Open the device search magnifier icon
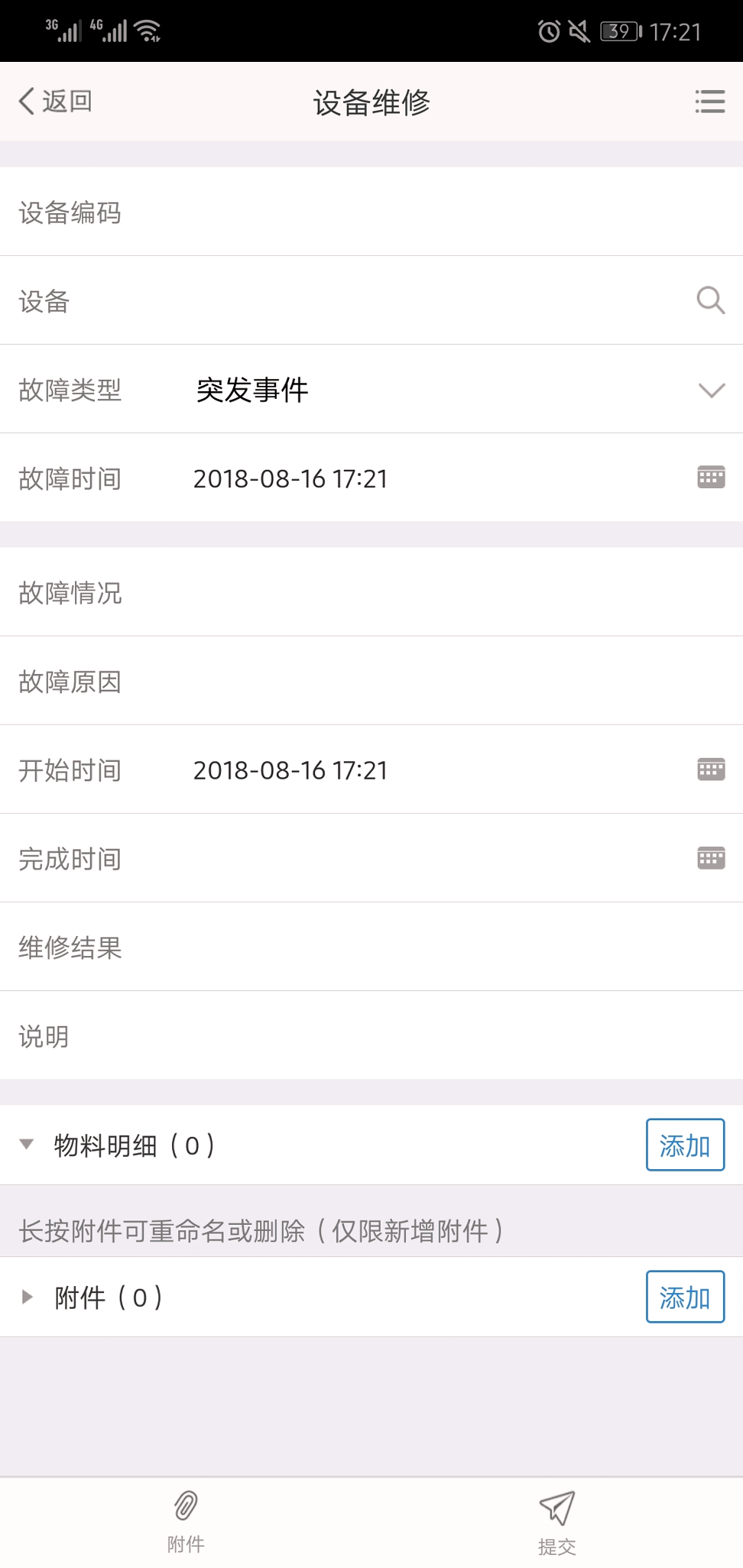 point(710,300)
